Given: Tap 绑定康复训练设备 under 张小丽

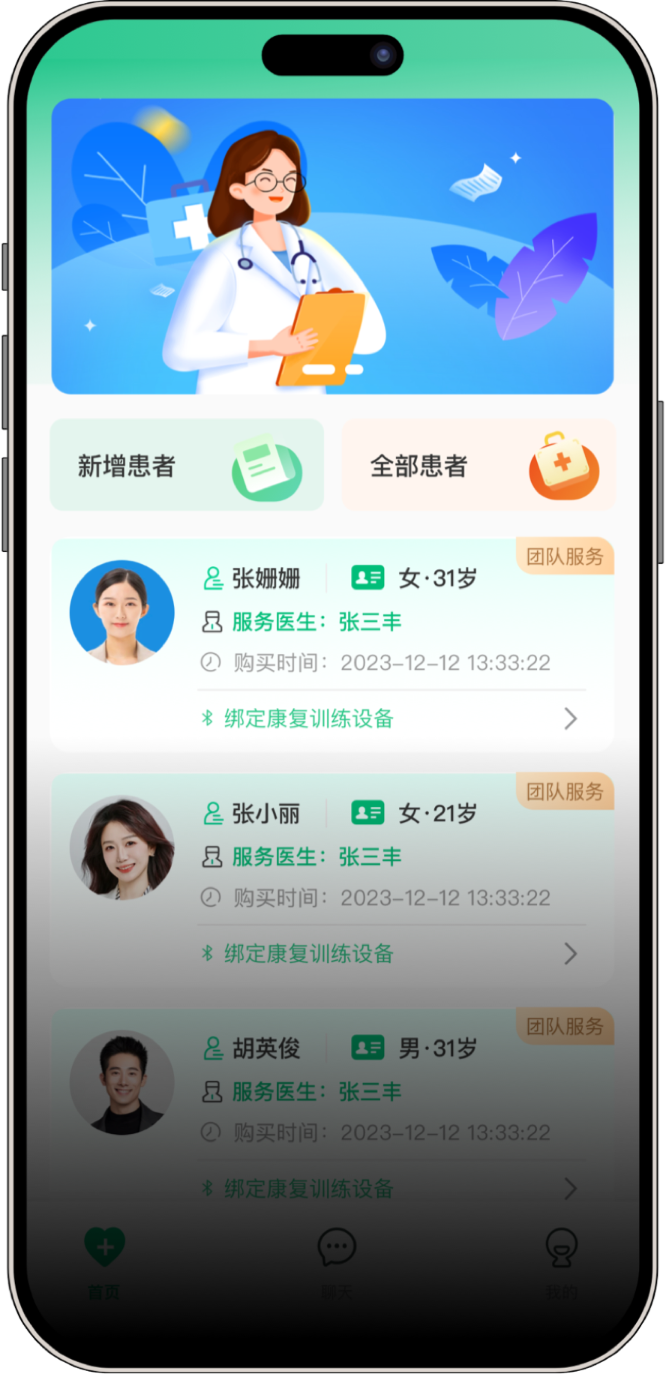Looking at the screenshot, I should click(x=309, y=953).
